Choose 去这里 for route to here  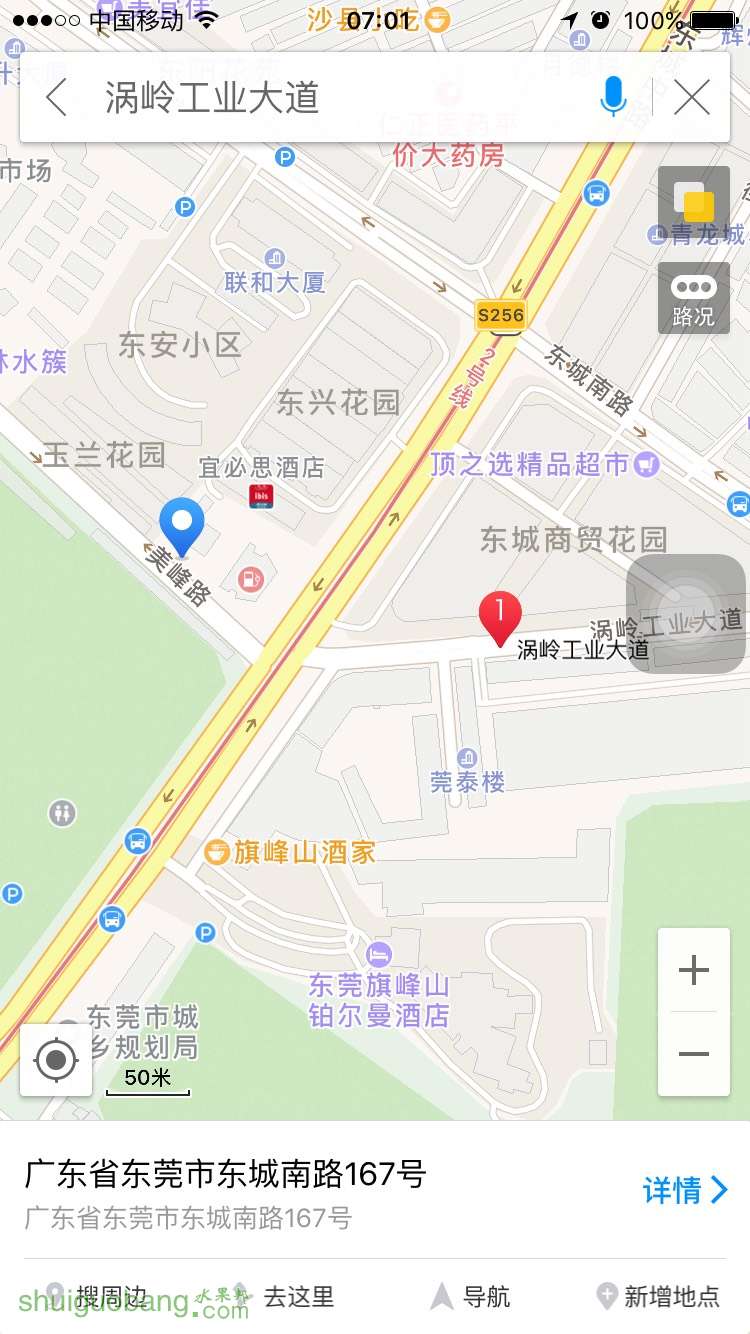285,1297
